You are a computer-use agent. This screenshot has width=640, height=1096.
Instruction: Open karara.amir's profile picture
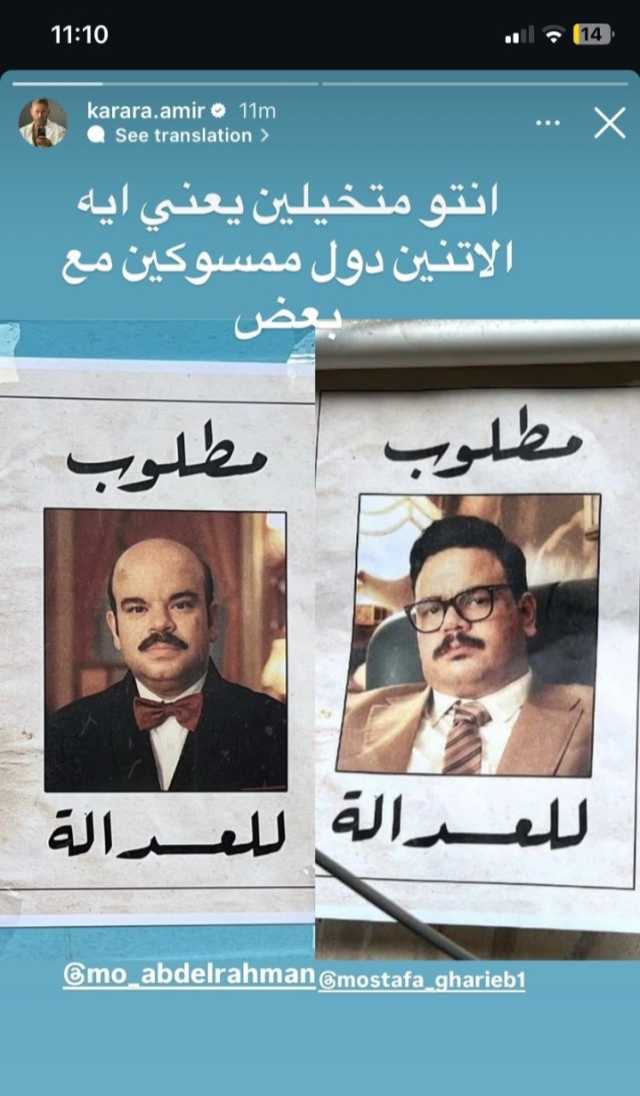pos(43,123)
